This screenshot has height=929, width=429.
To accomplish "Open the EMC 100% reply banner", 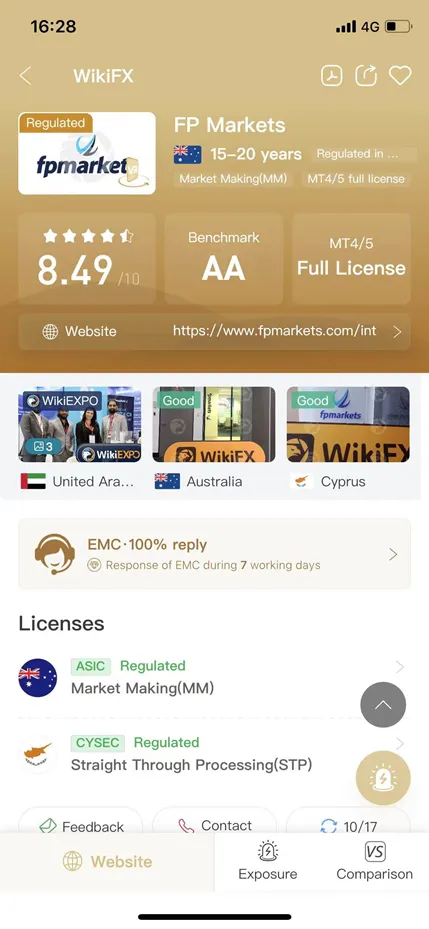I will click(x=214, y=554).
